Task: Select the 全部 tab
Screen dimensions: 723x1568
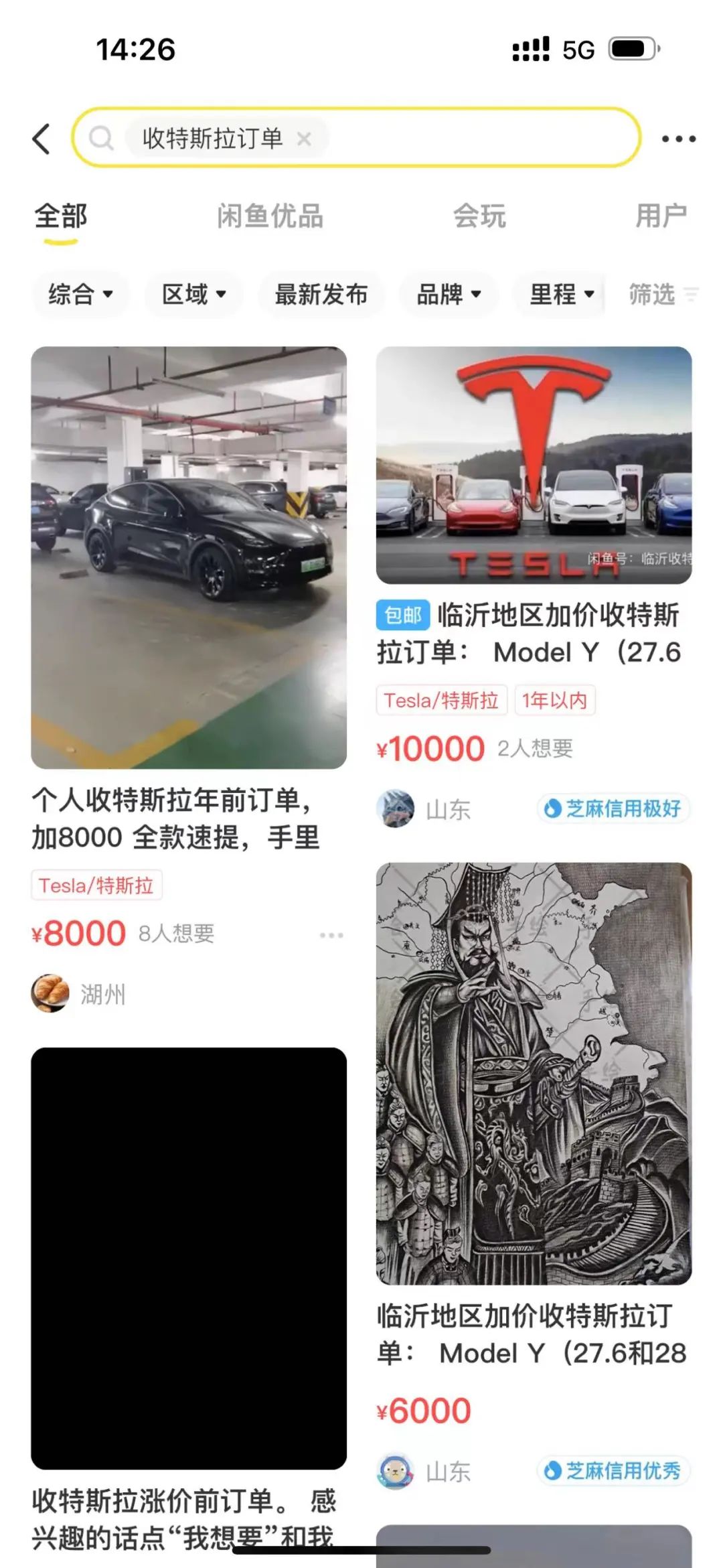Action: click(x=61, y=216)
